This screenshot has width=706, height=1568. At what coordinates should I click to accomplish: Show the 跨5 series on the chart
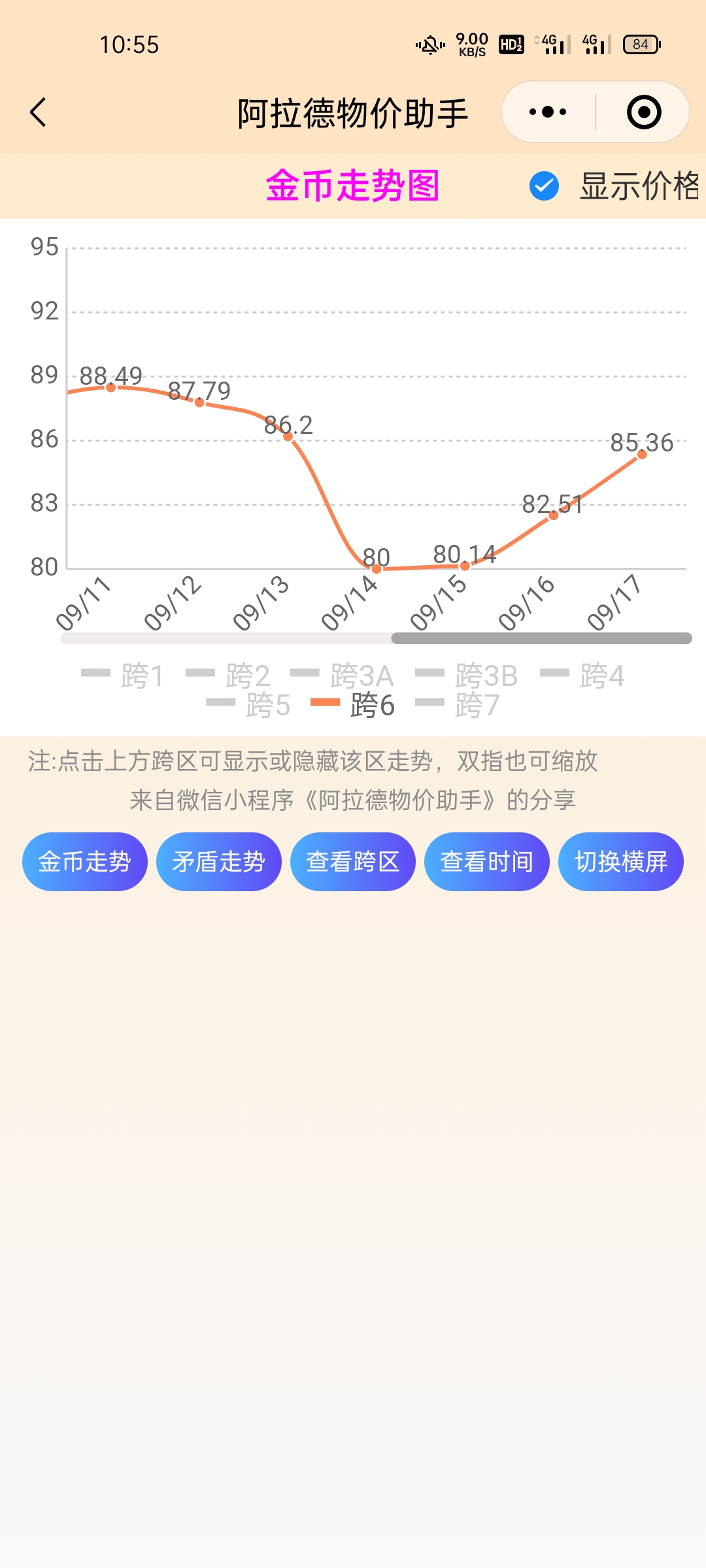tap(248, 705)
